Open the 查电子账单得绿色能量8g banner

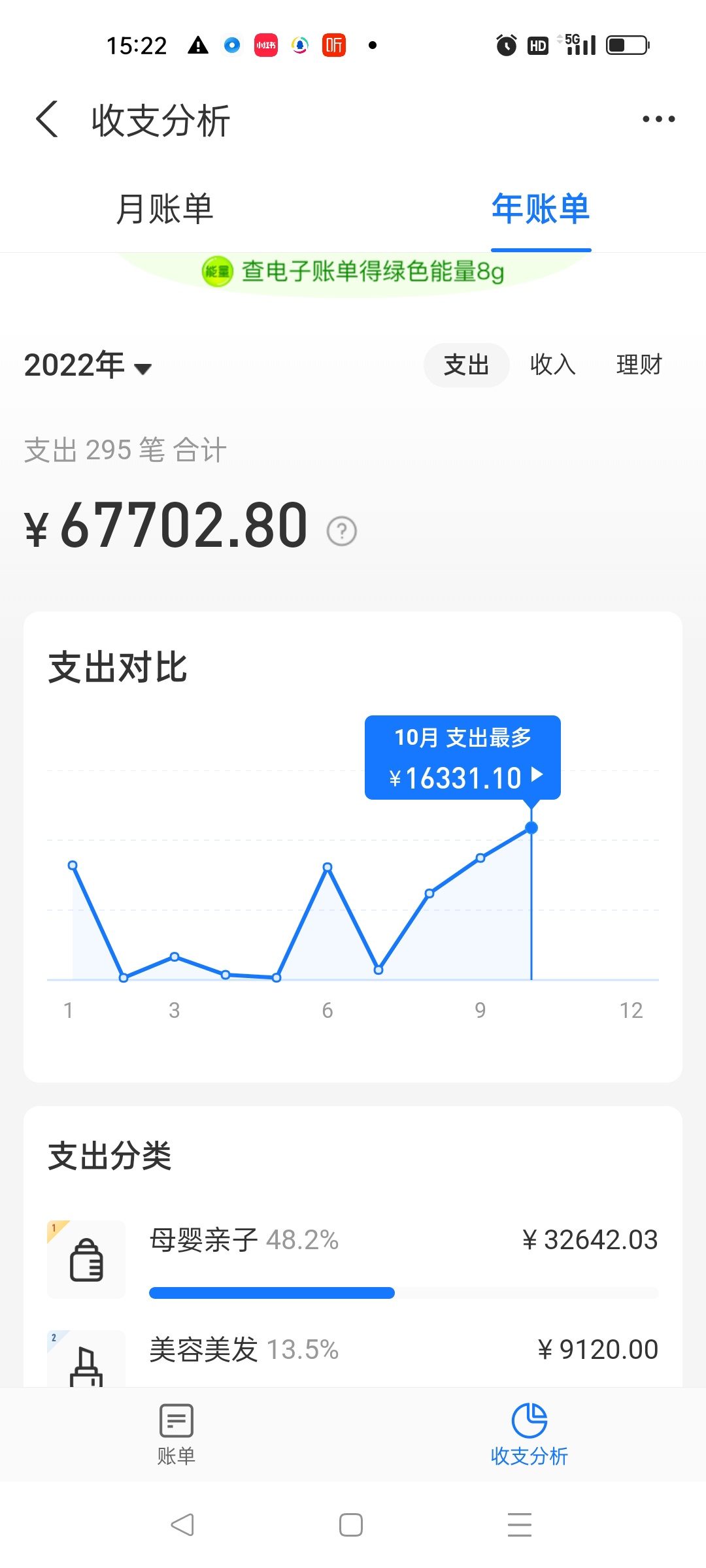[353, 271]
